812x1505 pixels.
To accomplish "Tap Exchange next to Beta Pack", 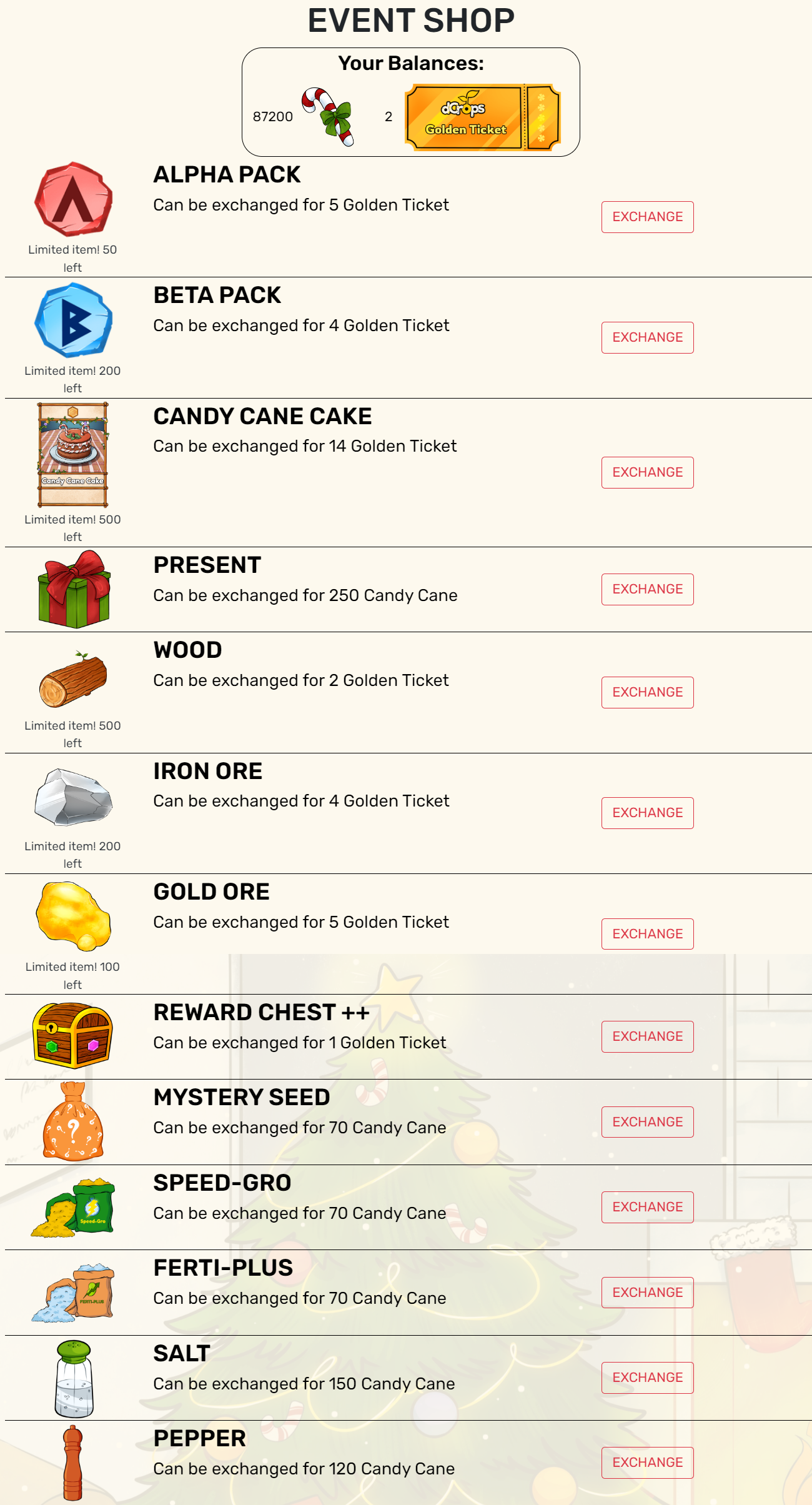I will pyautogui.click(x=647, y=337).
